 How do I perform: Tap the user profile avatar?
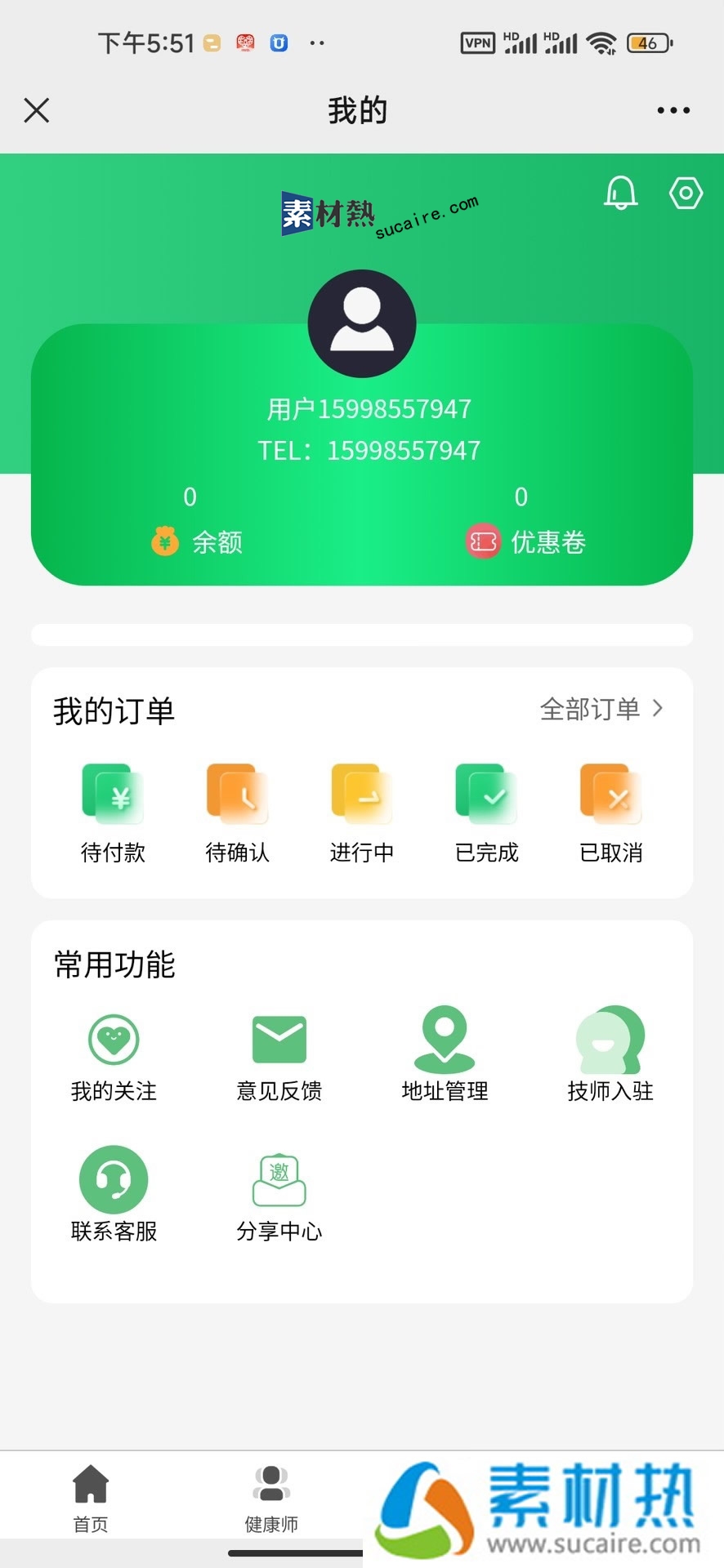pyautogui.click(x=362, y=323)
